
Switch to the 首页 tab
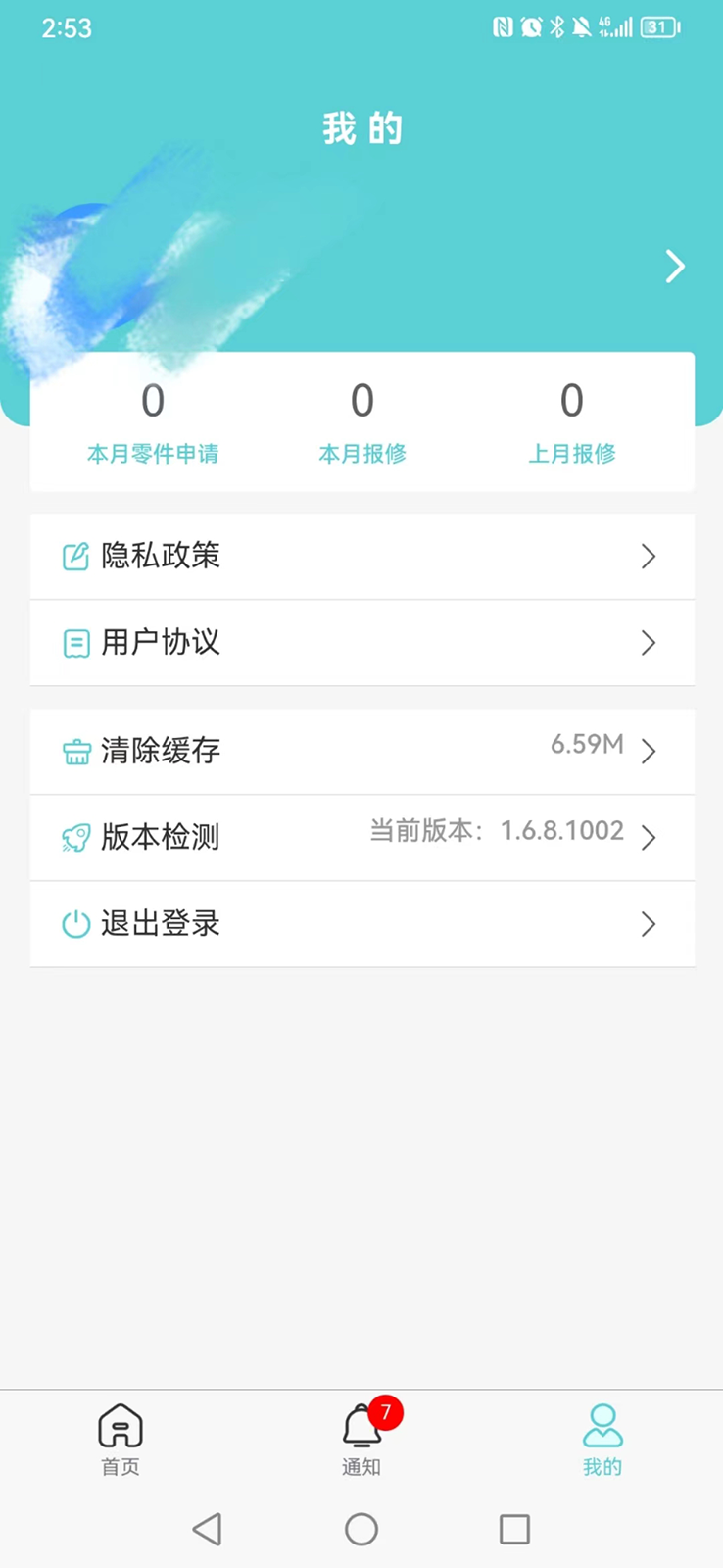pyautogui.click(x=120, y=1441)
